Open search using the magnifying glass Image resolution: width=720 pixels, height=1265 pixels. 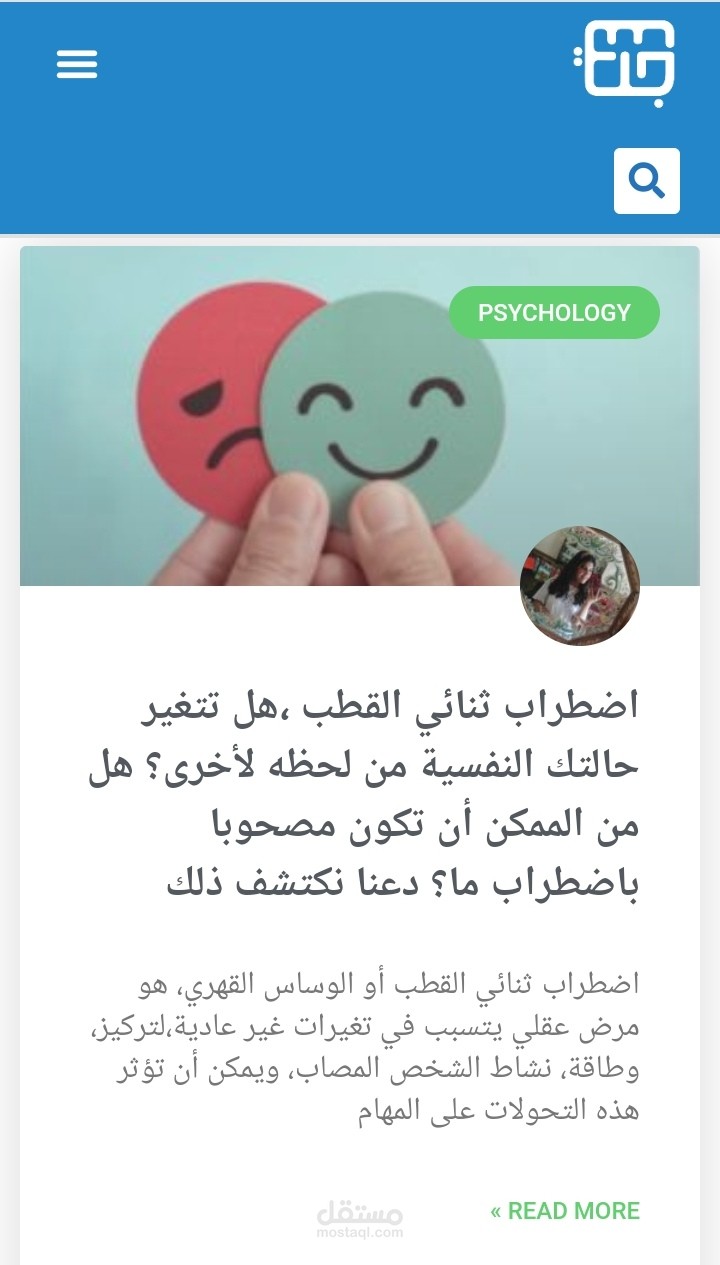point(646,181)
